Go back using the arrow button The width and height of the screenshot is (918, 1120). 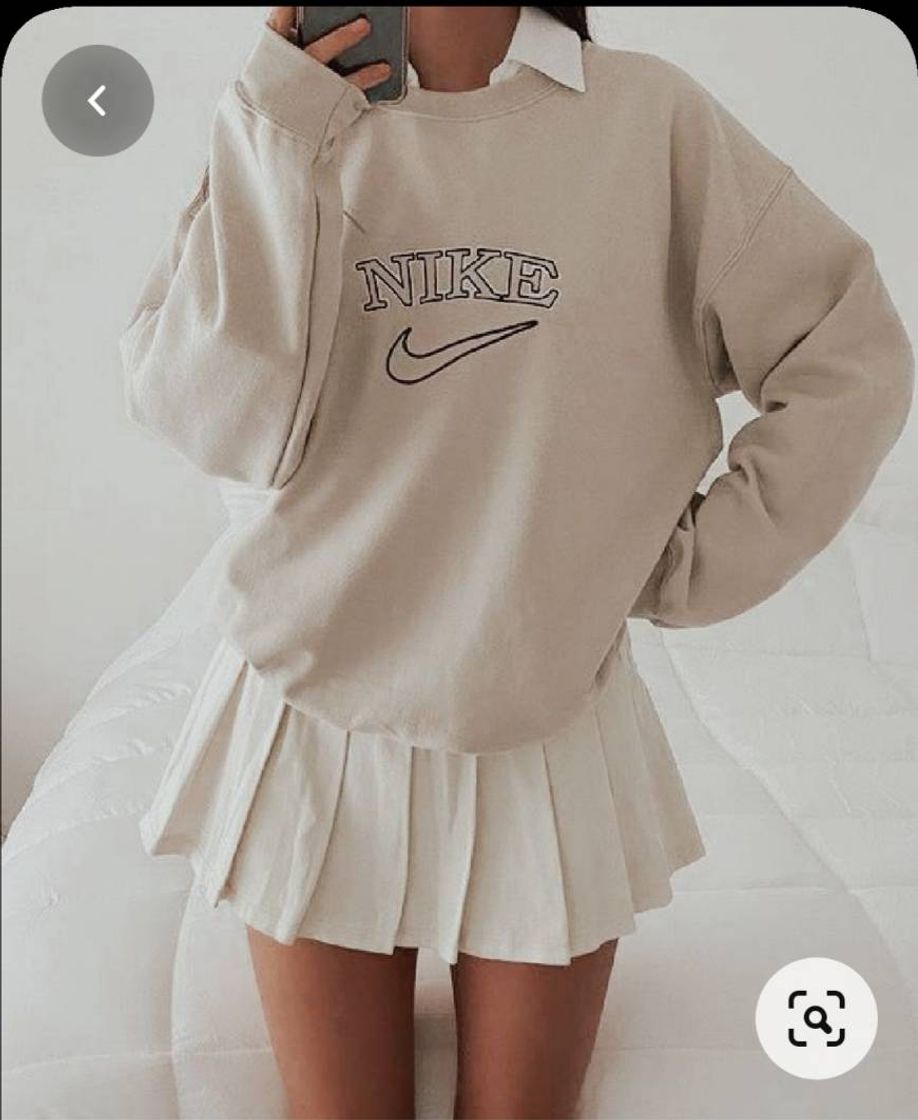97,100
